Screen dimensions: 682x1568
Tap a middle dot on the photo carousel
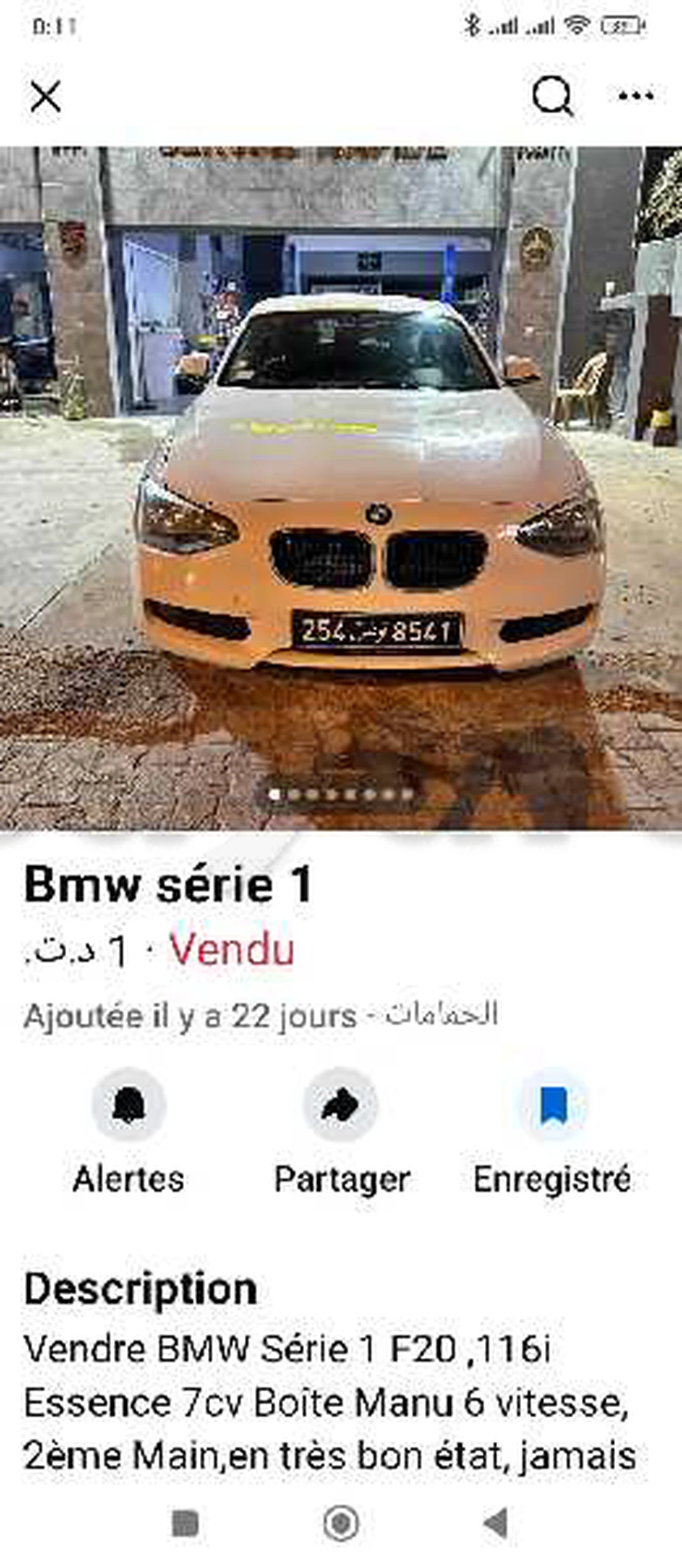click(x=341, y=793)
